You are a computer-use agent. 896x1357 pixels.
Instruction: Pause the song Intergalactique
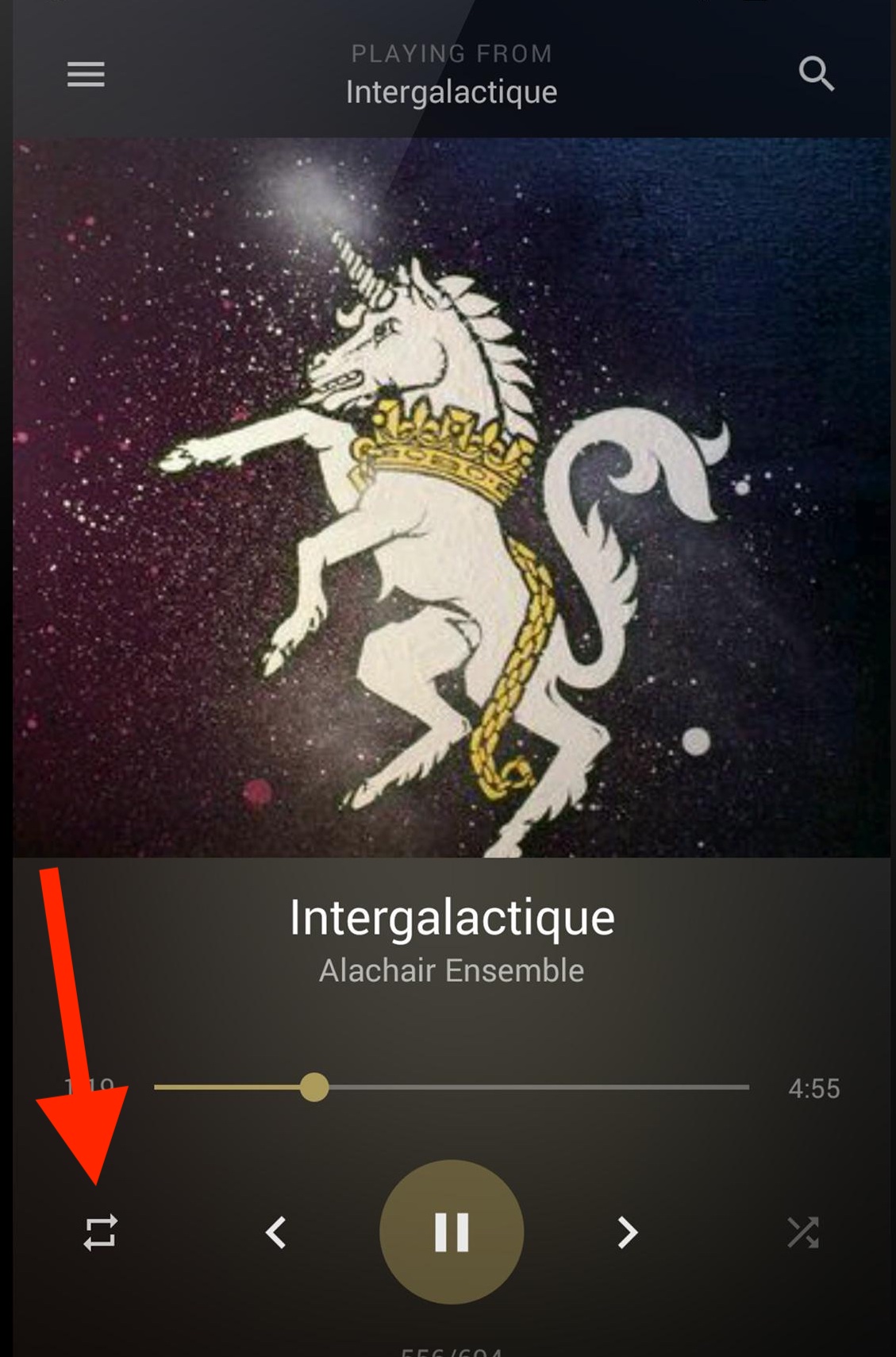pos(452,1232)
